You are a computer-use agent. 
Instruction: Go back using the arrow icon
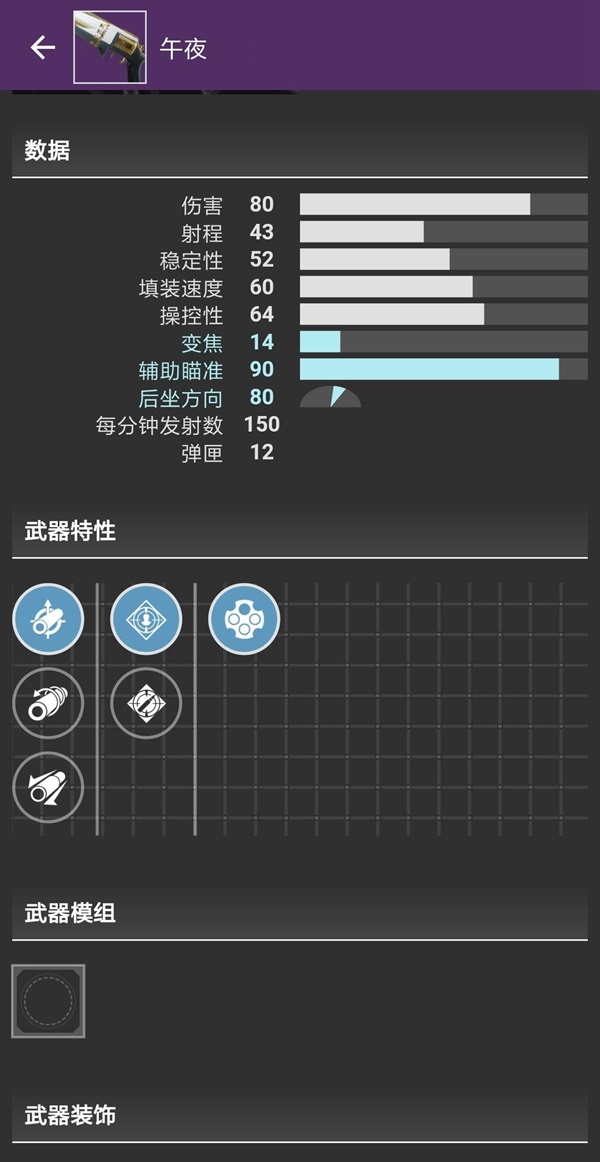pyautogui.click(x=42, y=47)
